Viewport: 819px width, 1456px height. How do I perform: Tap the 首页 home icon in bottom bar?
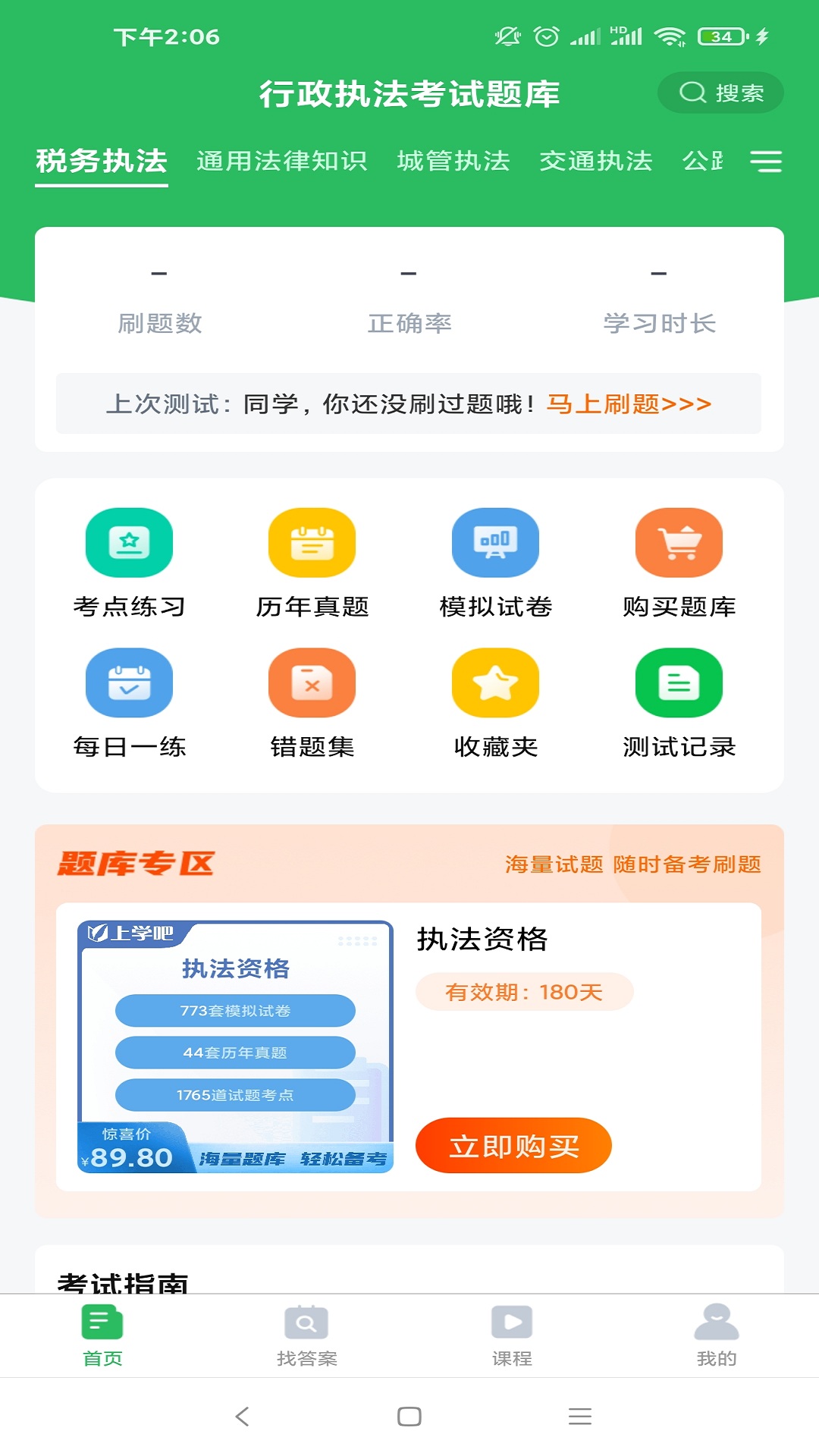(101, 1323)
